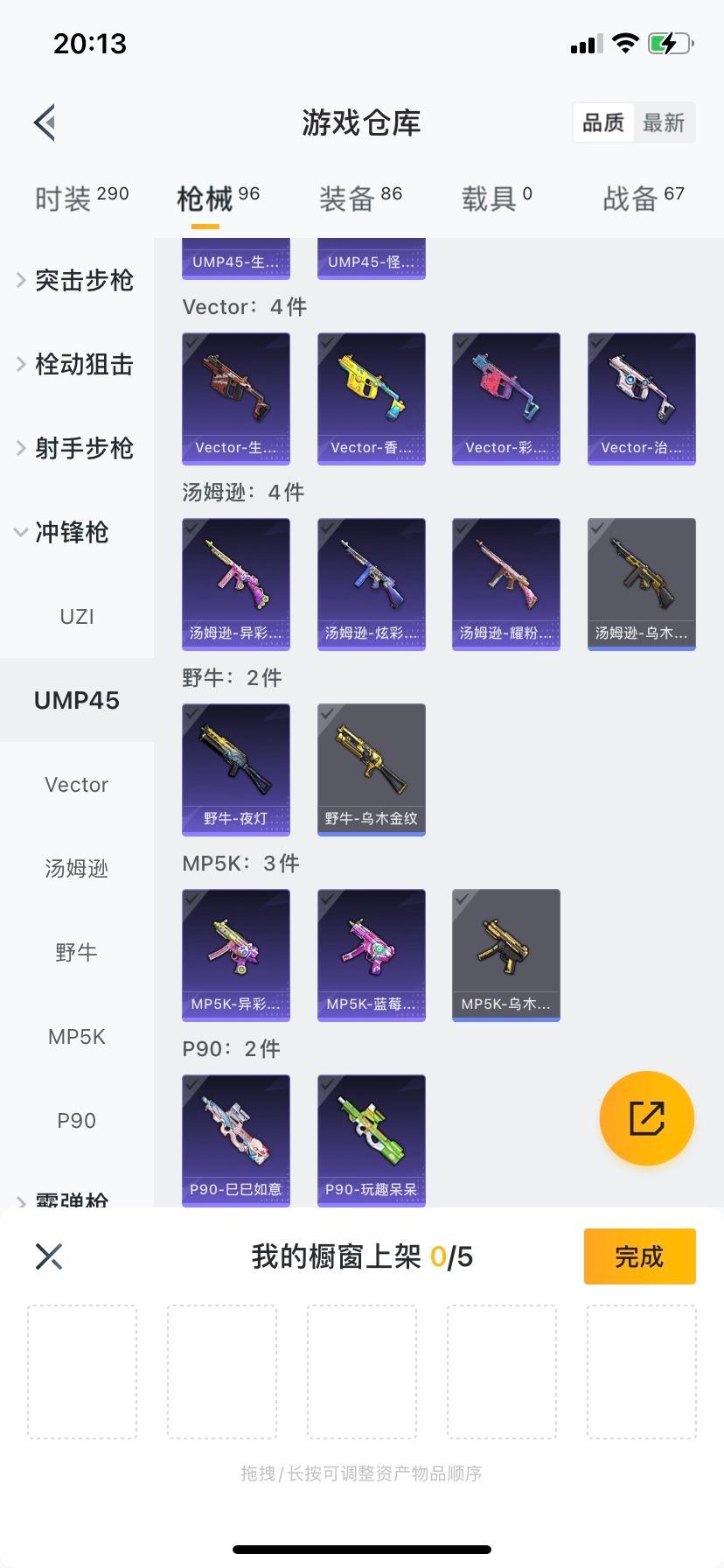724x1568 pixels.
Task: Sort by 品质
Action: pos(603,122)
